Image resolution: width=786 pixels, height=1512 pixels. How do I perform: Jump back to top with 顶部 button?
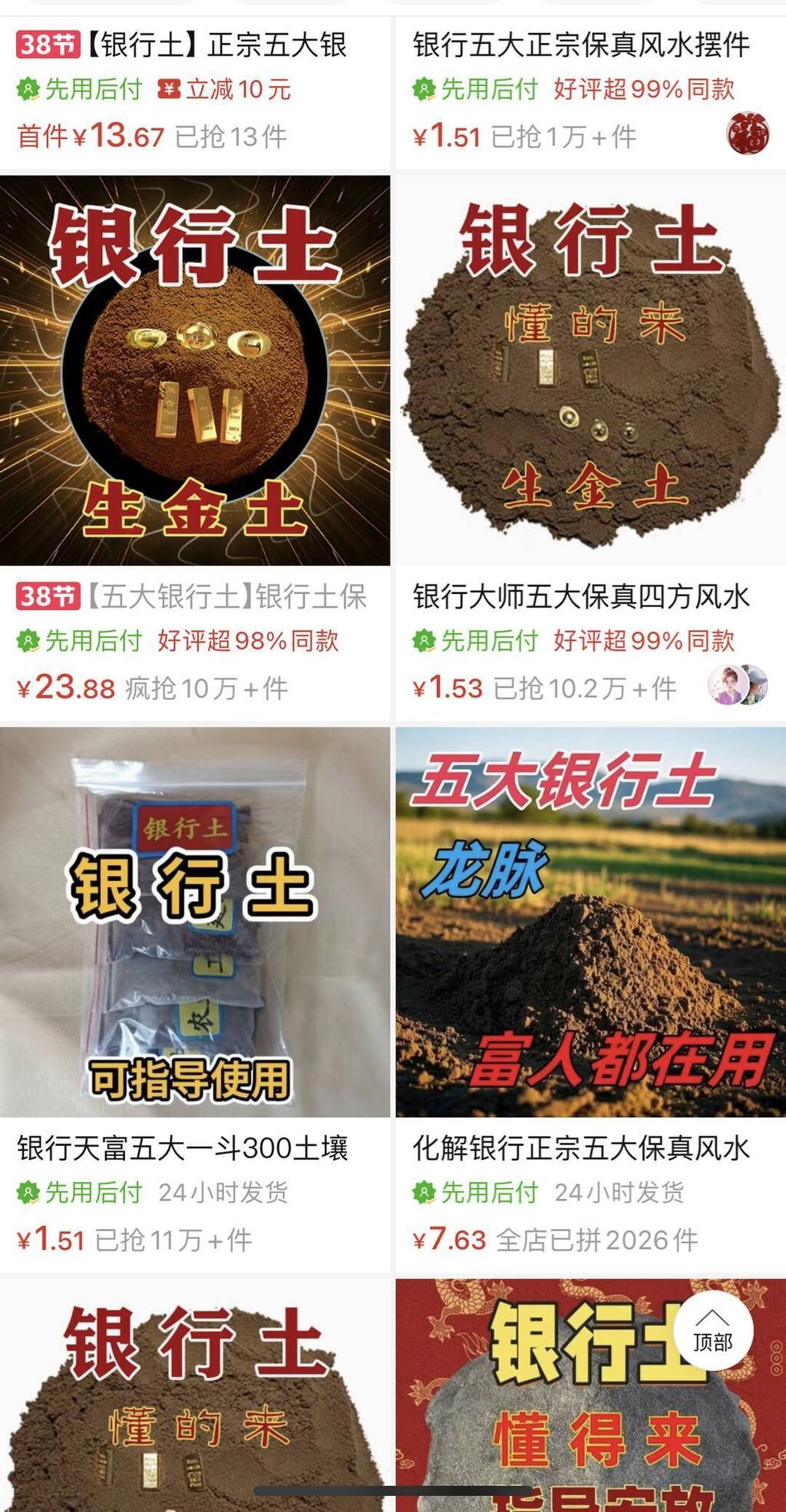point(713,1331)
